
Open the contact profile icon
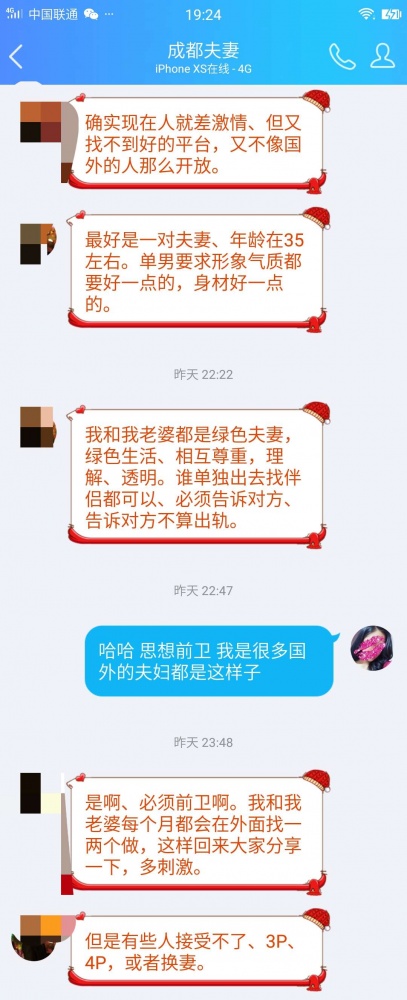(382, 56)
